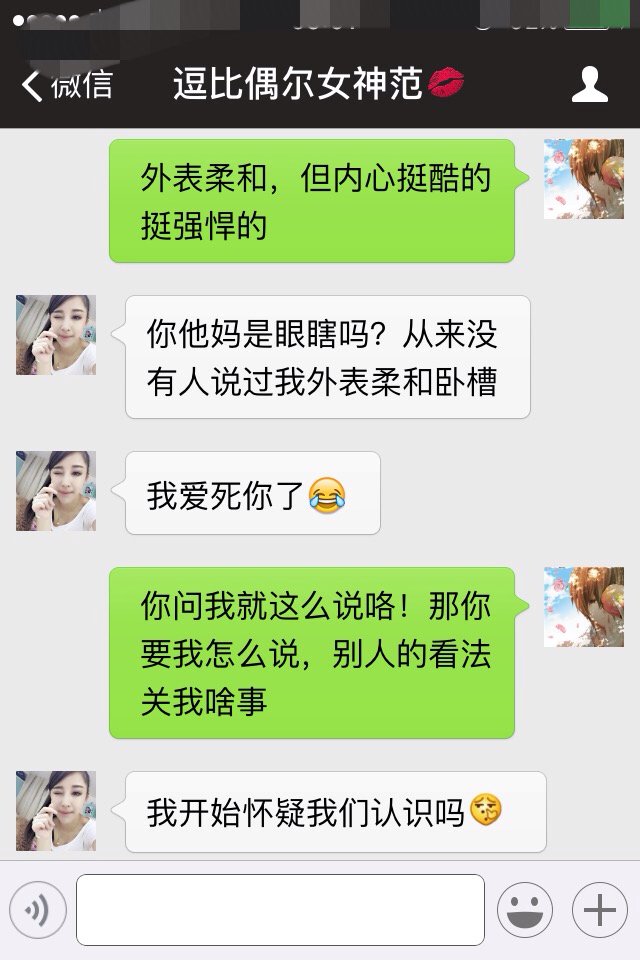Go back to the 微信 chat list
Image resolution: width=640 pixels, height=960 pixels.
[68, 85]
